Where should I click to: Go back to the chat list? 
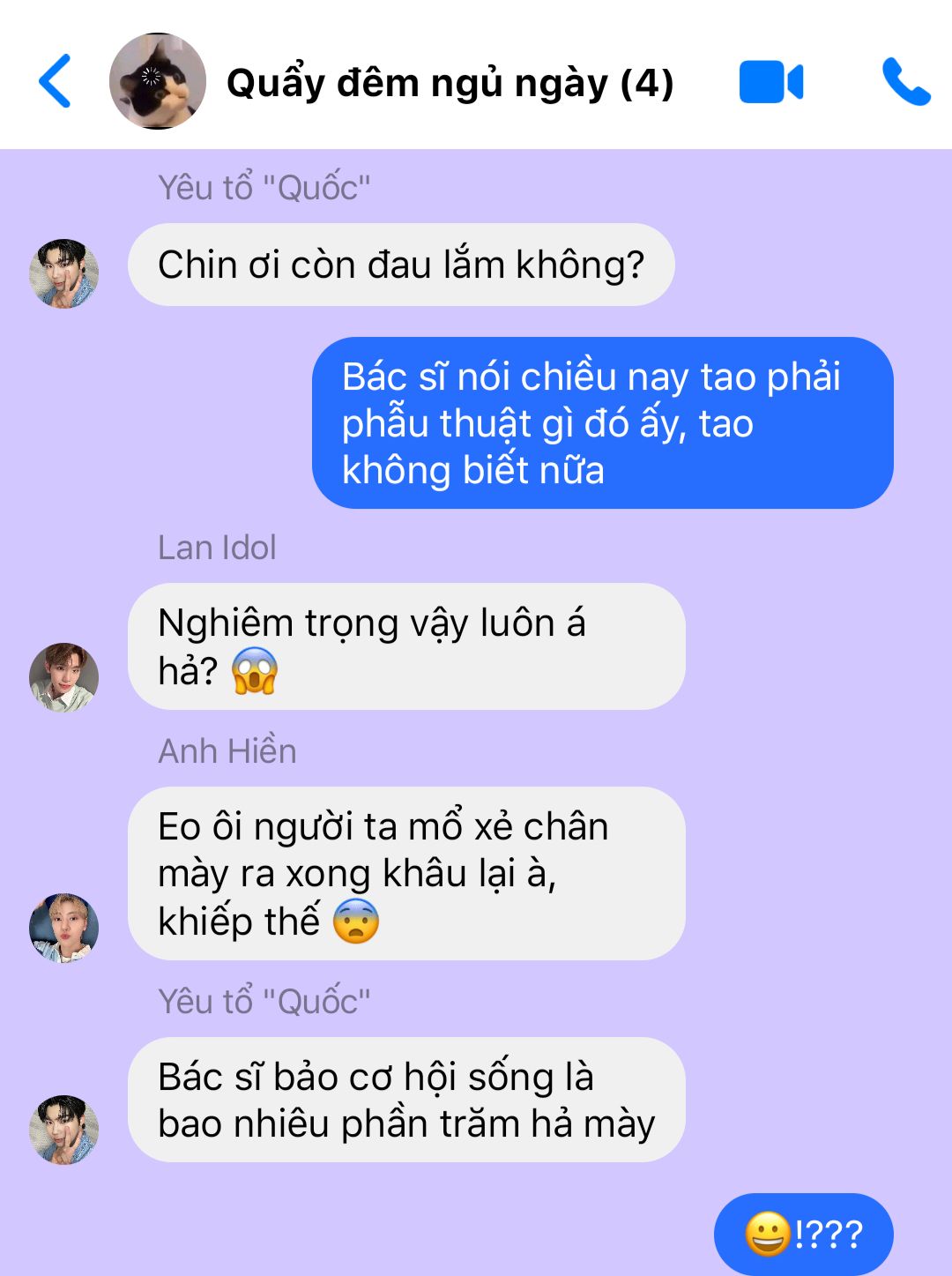pyautogui.click(x=56, y=81)
